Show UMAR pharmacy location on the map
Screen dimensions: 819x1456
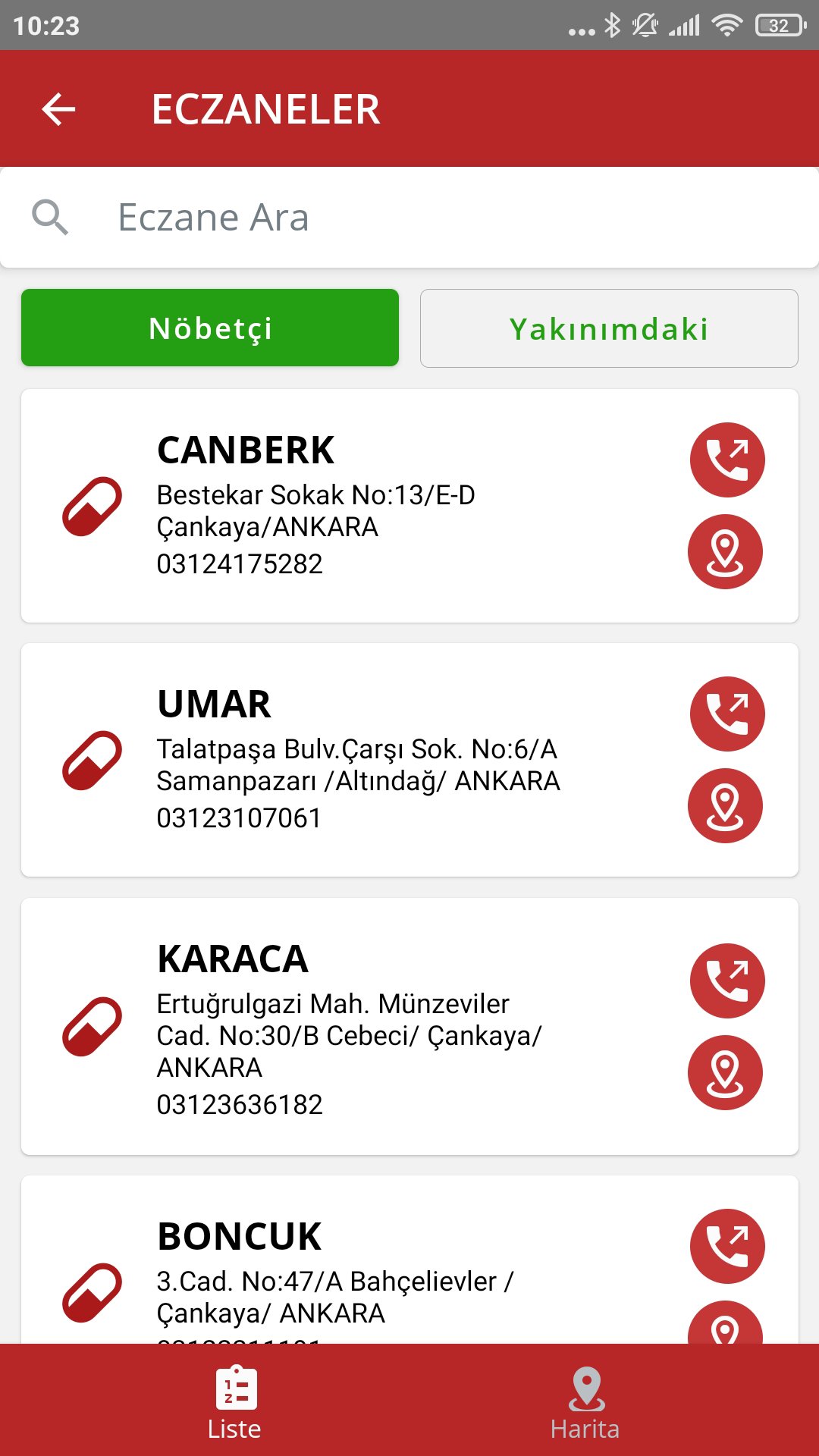[x=725, y=805]
